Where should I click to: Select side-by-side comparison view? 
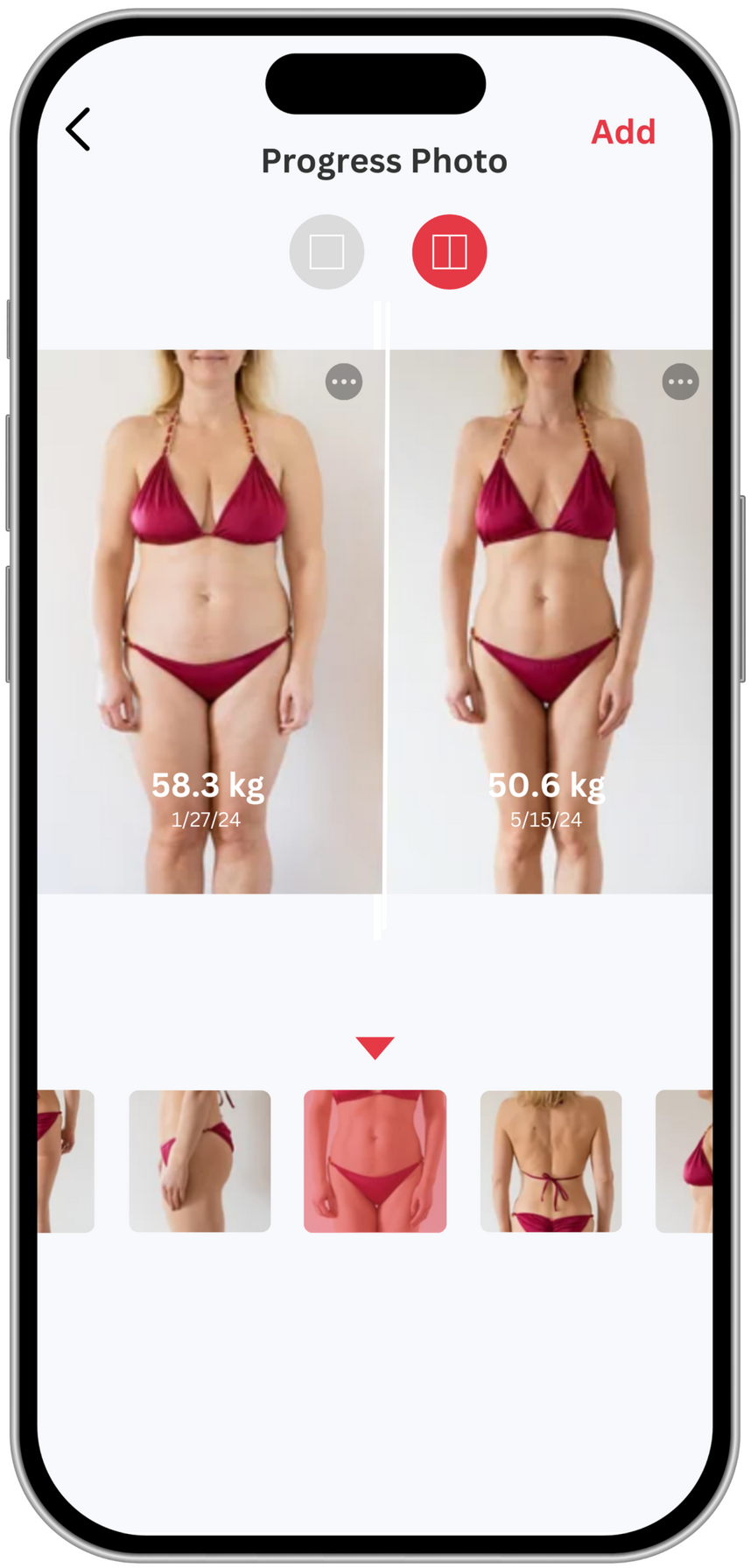tap(449, 252)
